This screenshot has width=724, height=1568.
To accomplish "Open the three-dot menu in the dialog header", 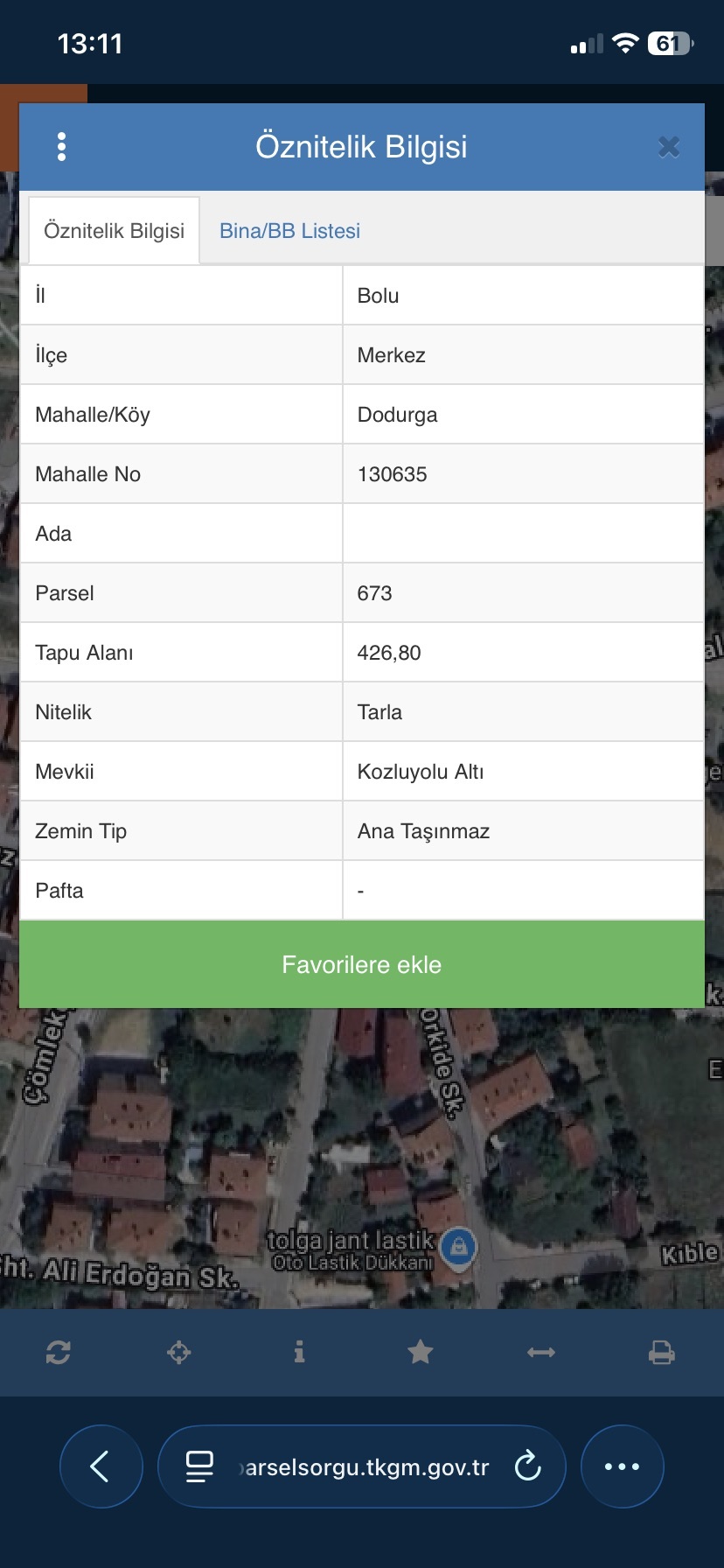I will [x=61, y=147].
